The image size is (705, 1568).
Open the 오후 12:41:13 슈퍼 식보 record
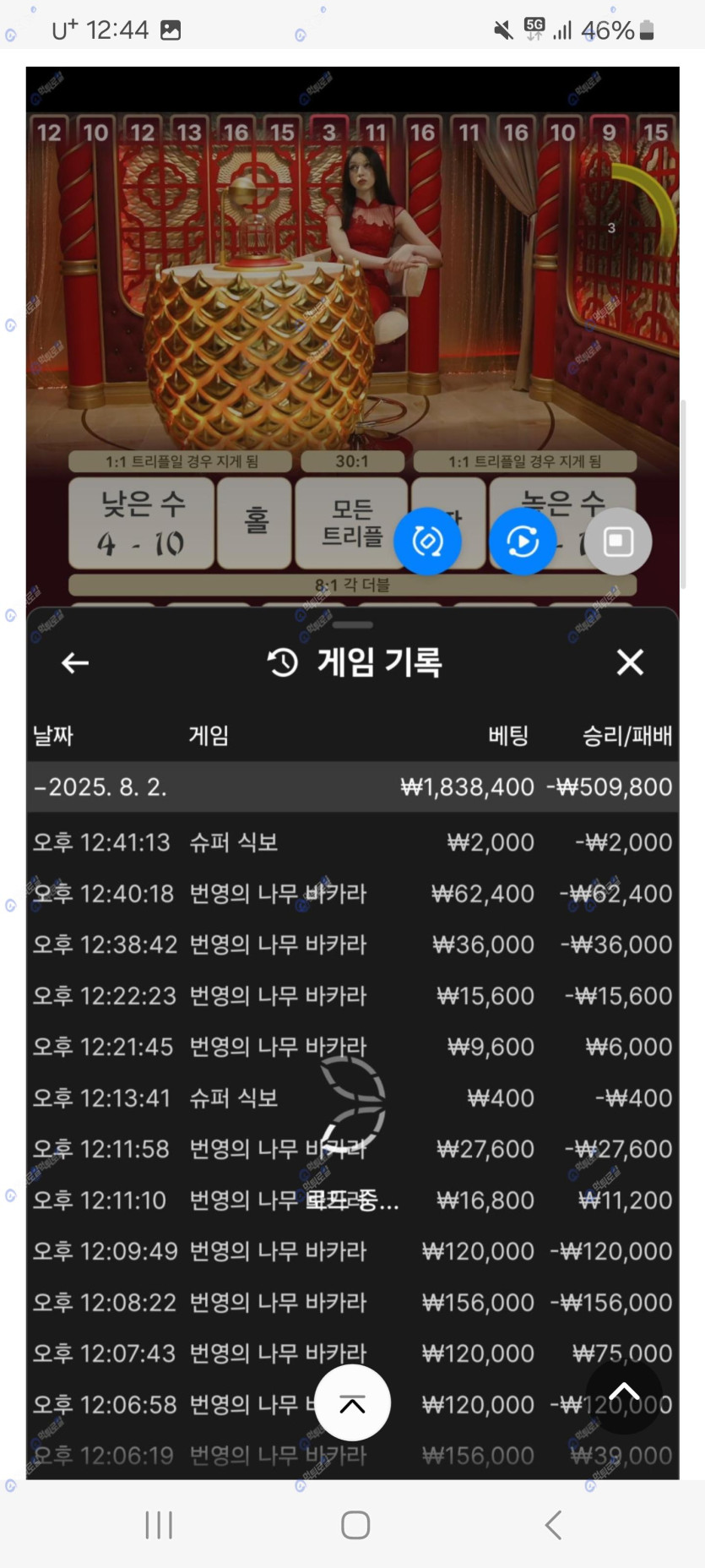tap(351, 842)
